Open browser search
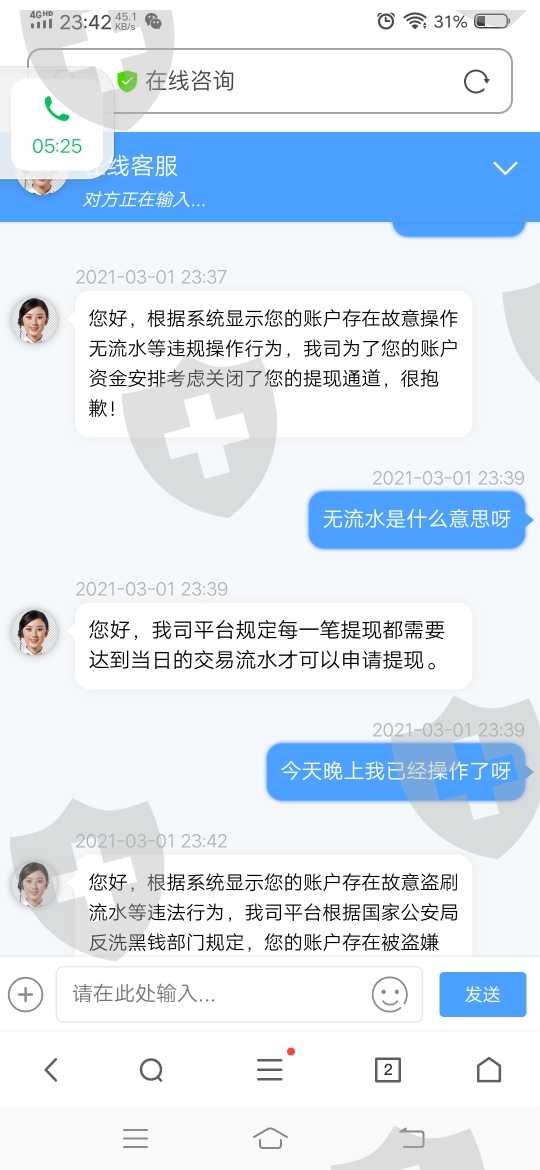 tap(151, 1070)
